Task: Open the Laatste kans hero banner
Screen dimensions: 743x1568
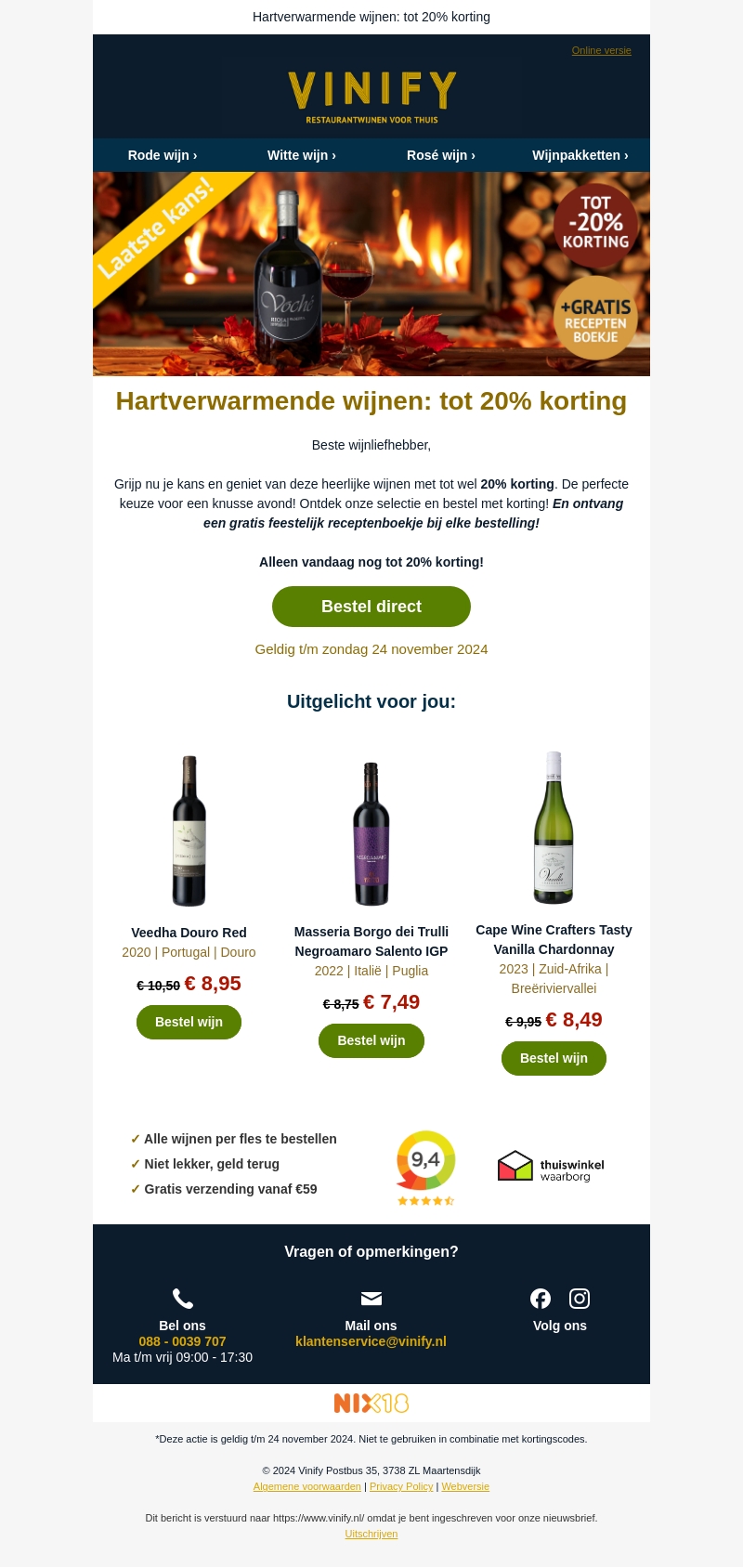Action: click(371, 274)
